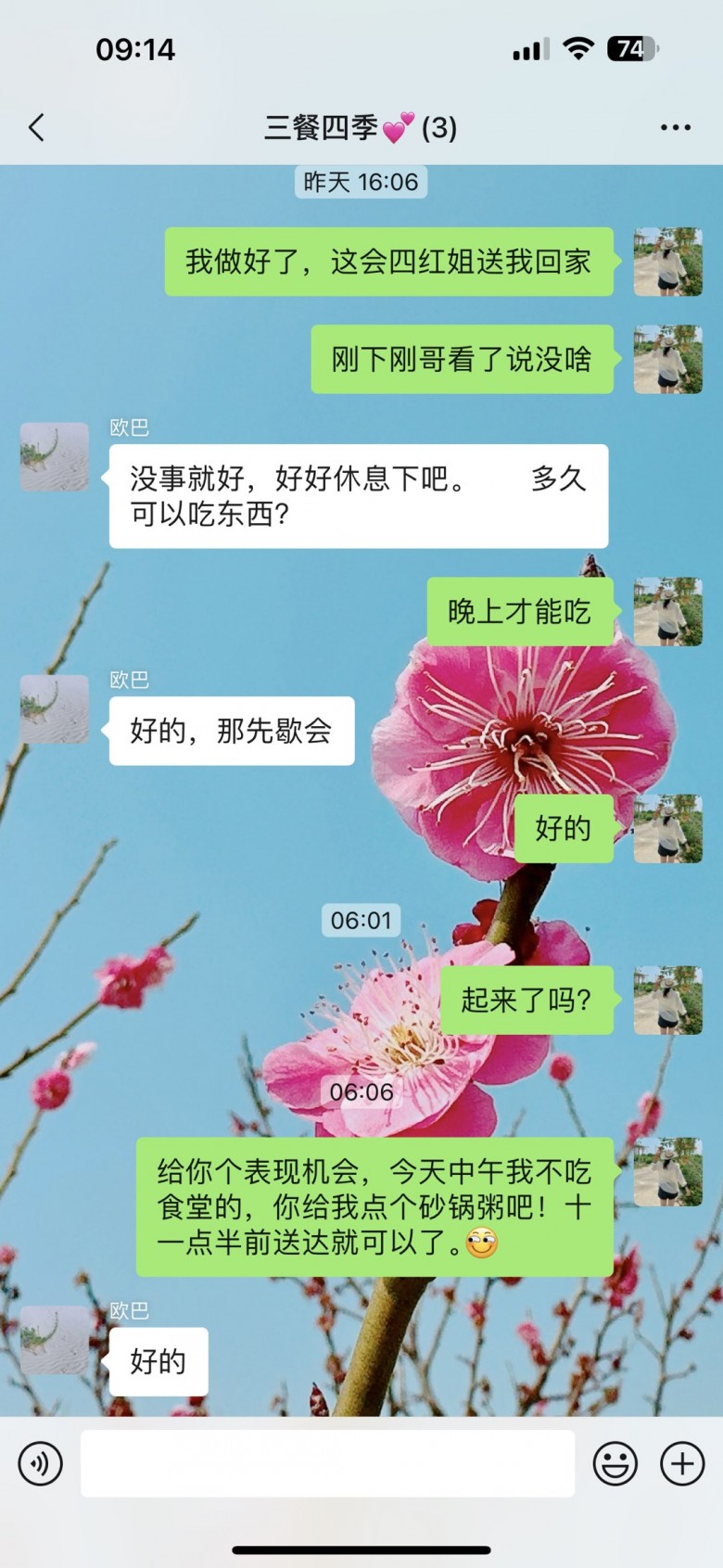Viewport: 723px width, 1568px height.
Task: Tap my avatar beside the 砂锅粥 message
Action: point(667,1172)
